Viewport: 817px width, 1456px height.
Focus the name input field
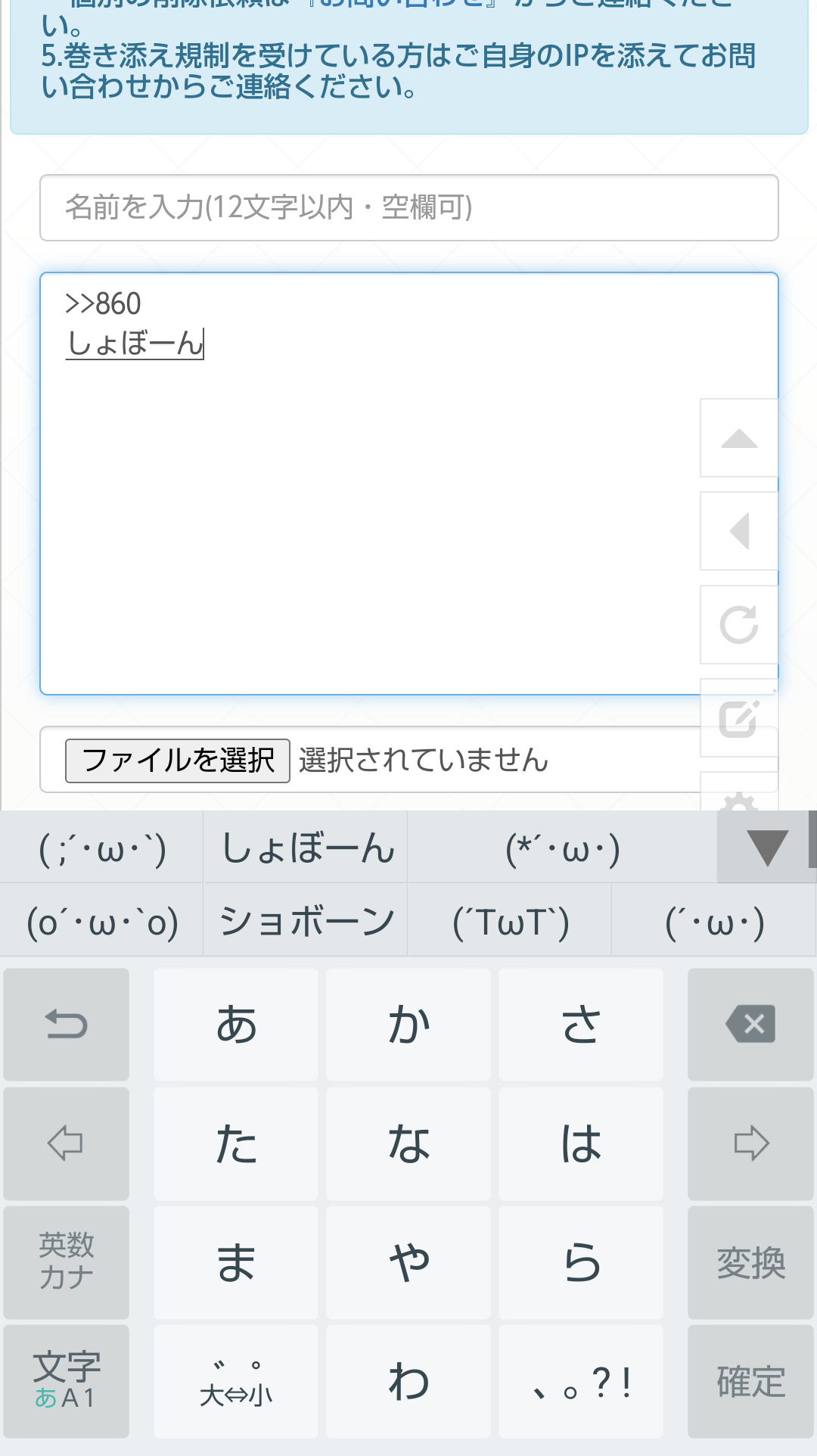pyautogui.click(x=408, y=207)
